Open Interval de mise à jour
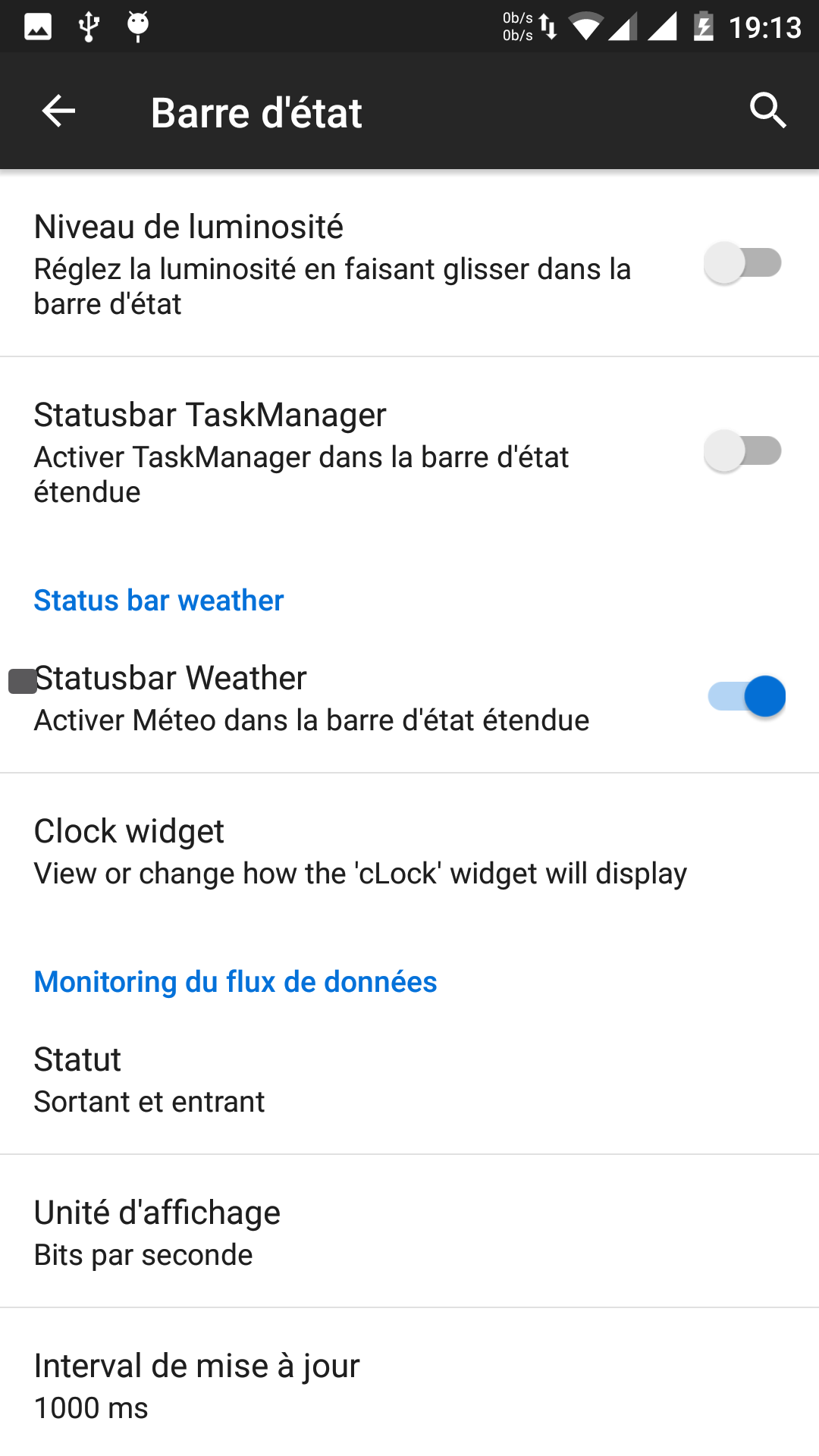This screenshot has height=1456, width=819. click(x=409, y=1385)
